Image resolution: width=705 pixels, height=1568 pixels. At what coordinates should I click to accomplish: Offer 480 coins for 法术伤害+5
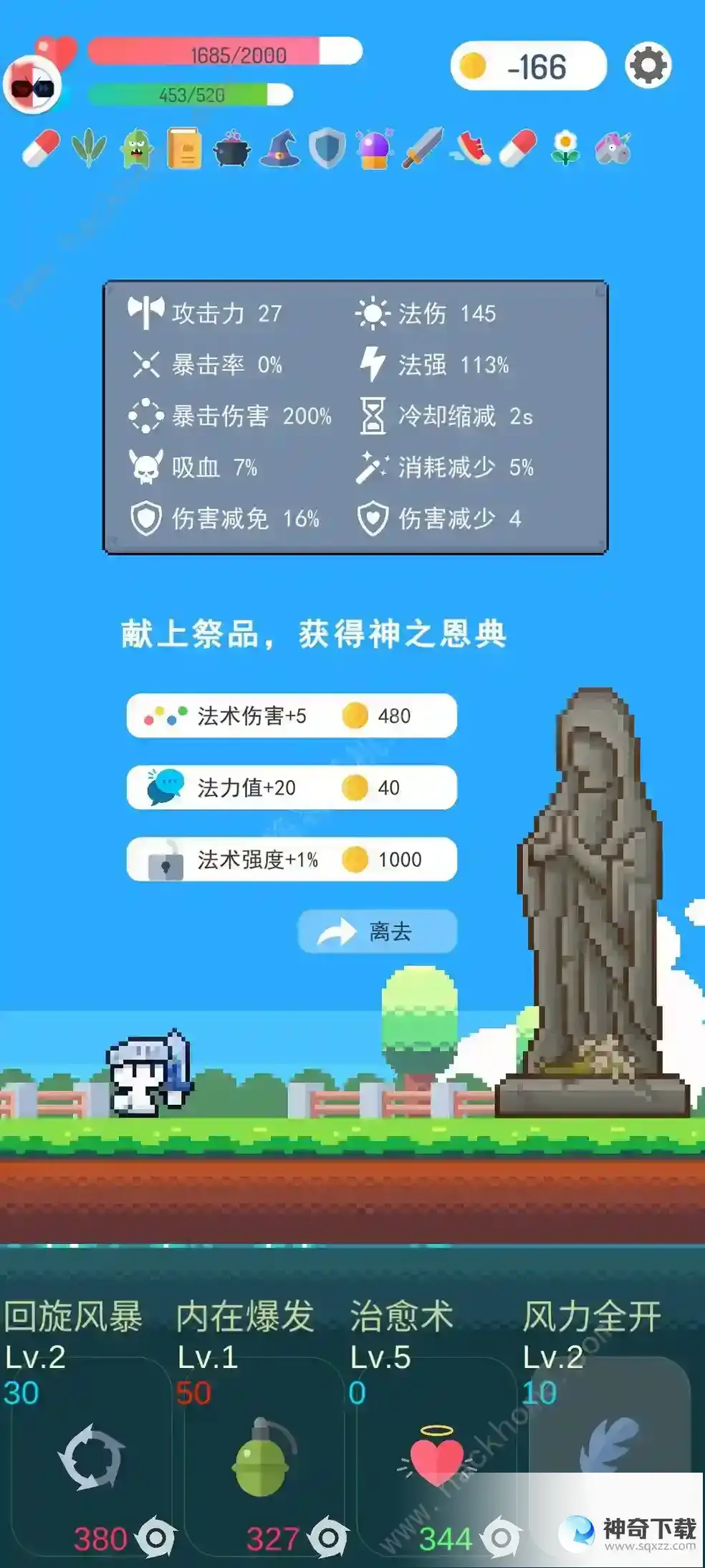292,716
